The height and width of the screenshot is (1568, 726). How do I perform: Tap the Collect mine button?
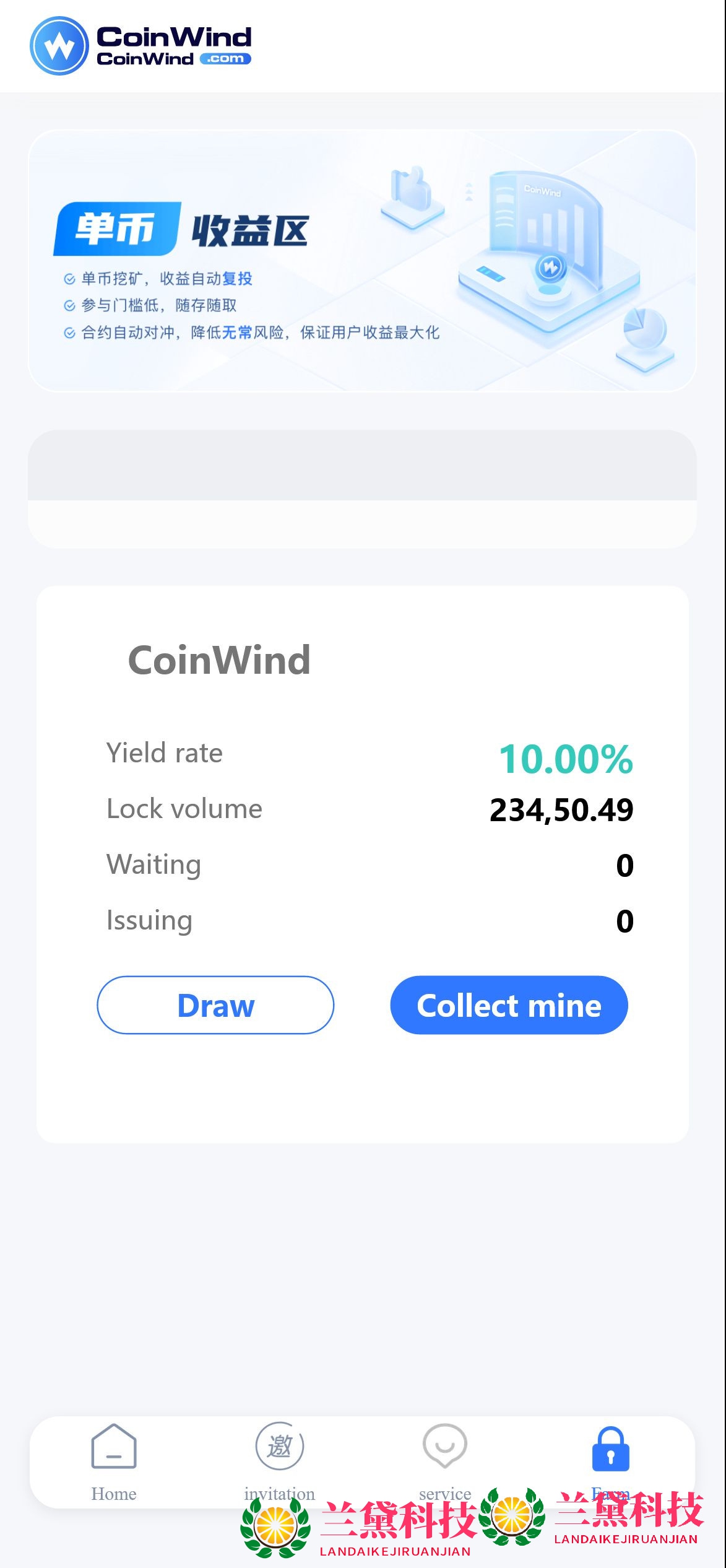[509, 1005]
